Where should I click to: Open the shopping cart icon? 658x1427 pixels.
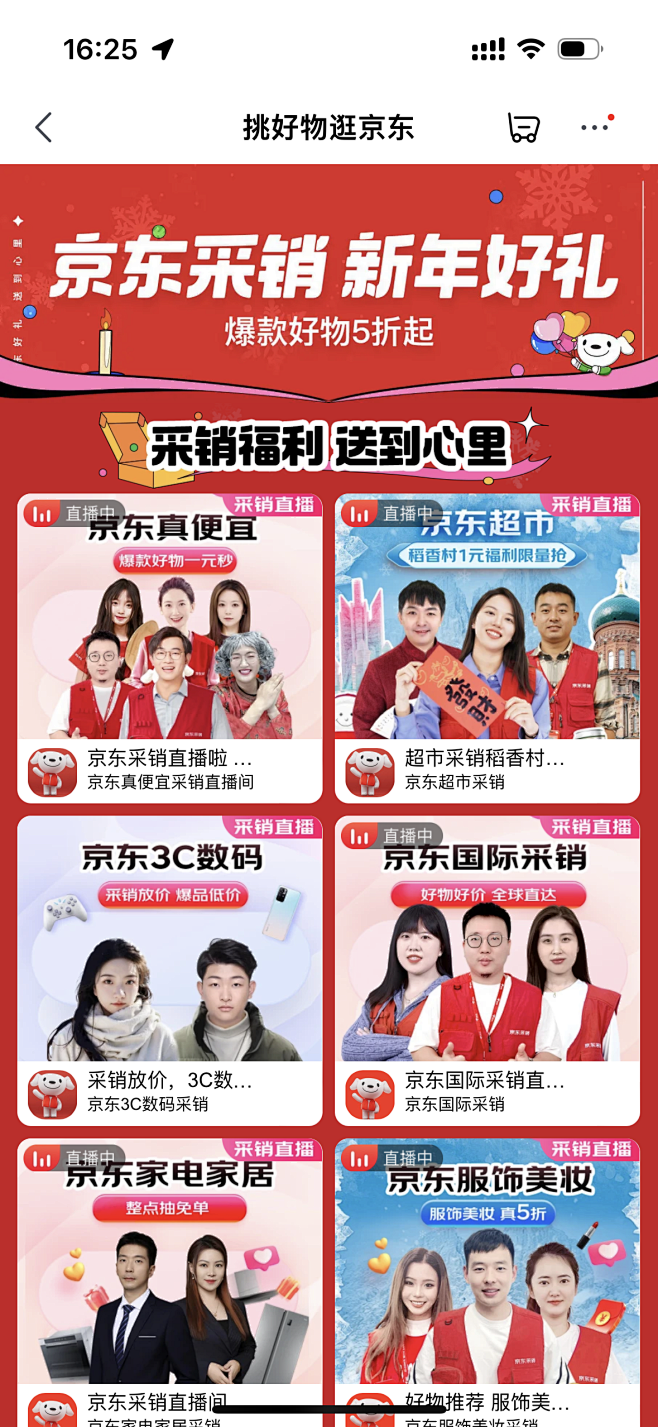point(523,128)
